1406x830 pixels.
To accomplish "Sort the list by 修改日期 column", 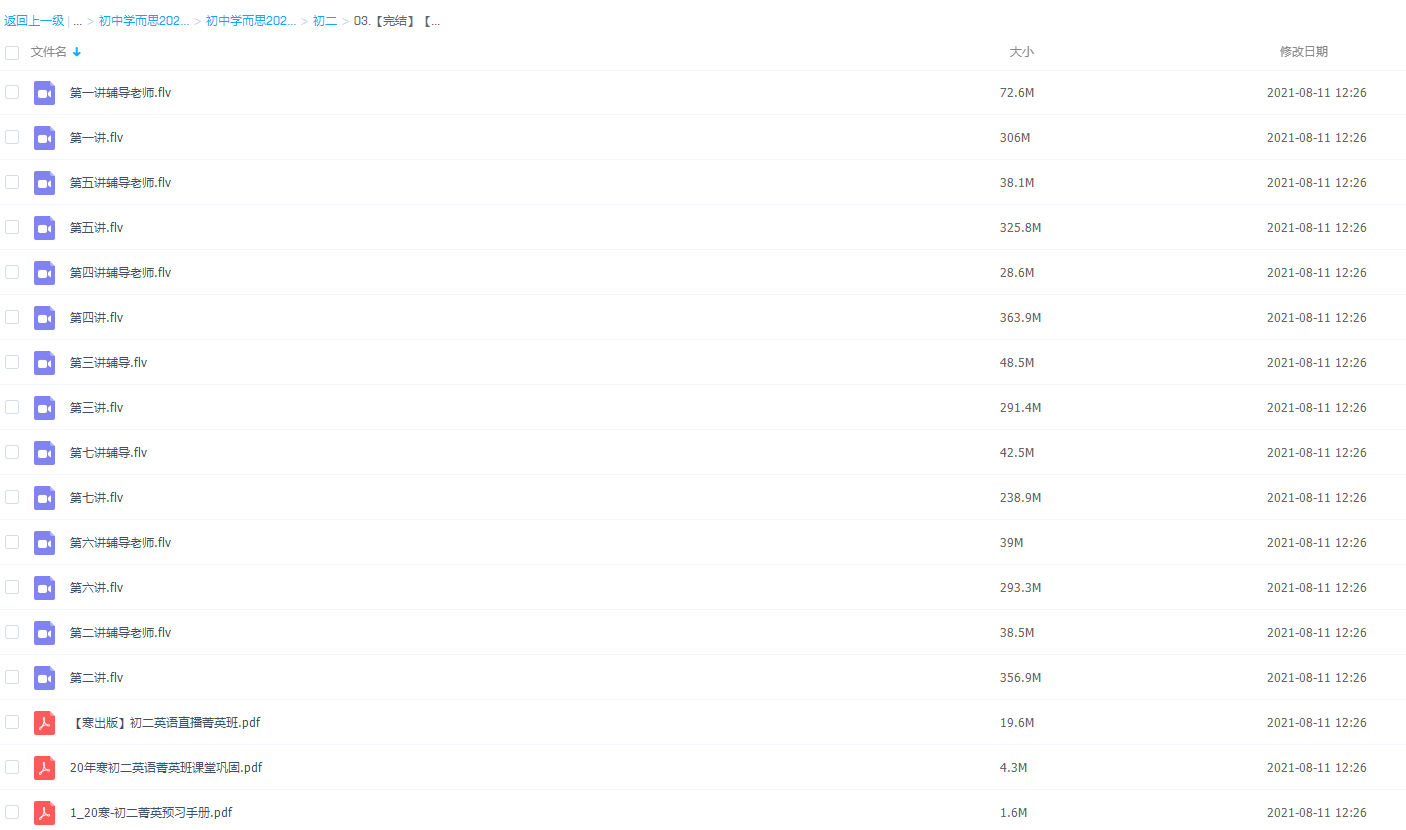I will point(1303,52).
